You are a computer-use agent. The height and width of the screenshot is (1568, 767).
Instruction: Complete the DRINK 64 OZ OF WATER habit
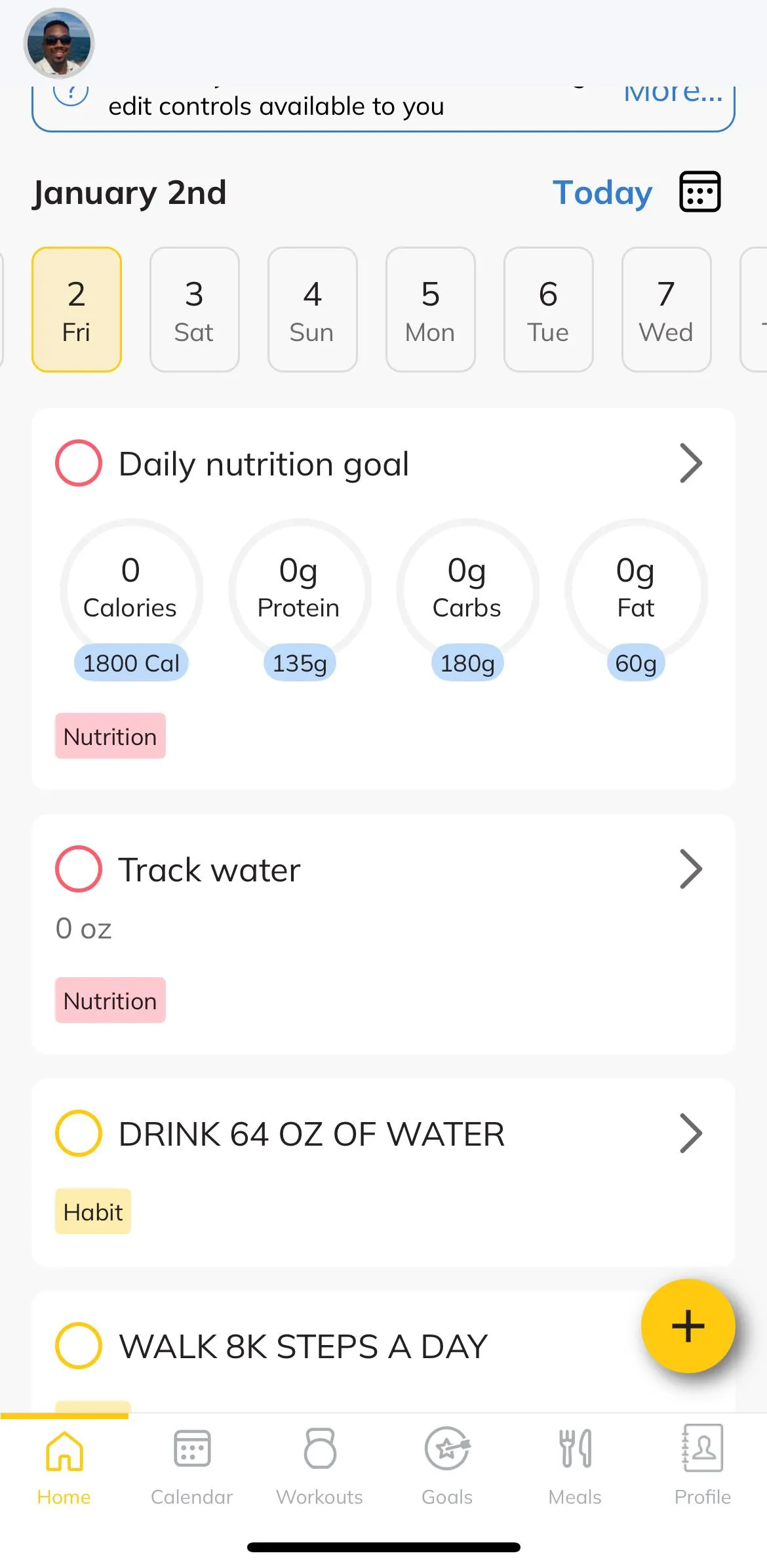tap(79, 1133)
